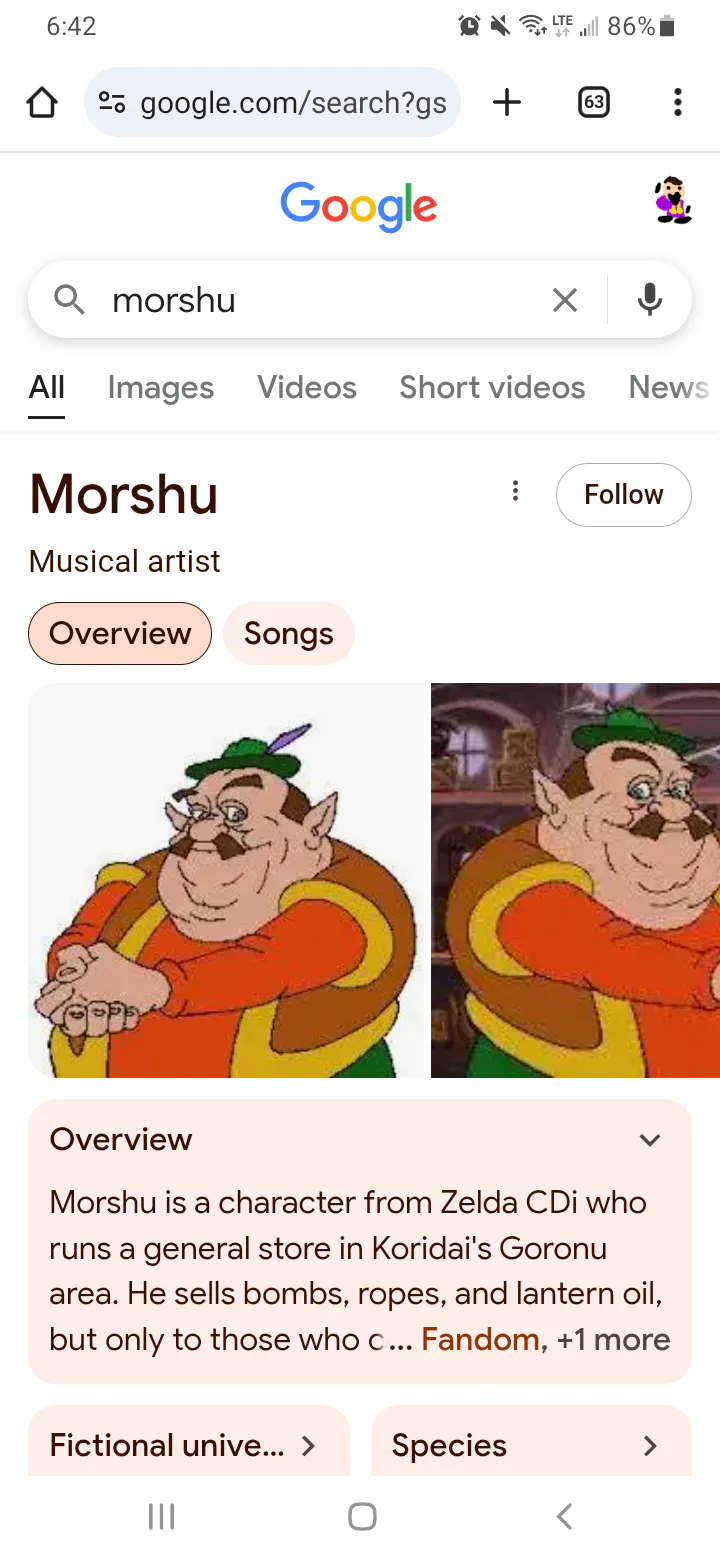The width and height of the screenshot is (720, 1560).
Task: Switch to the Images tab
Action: point(160,387)
